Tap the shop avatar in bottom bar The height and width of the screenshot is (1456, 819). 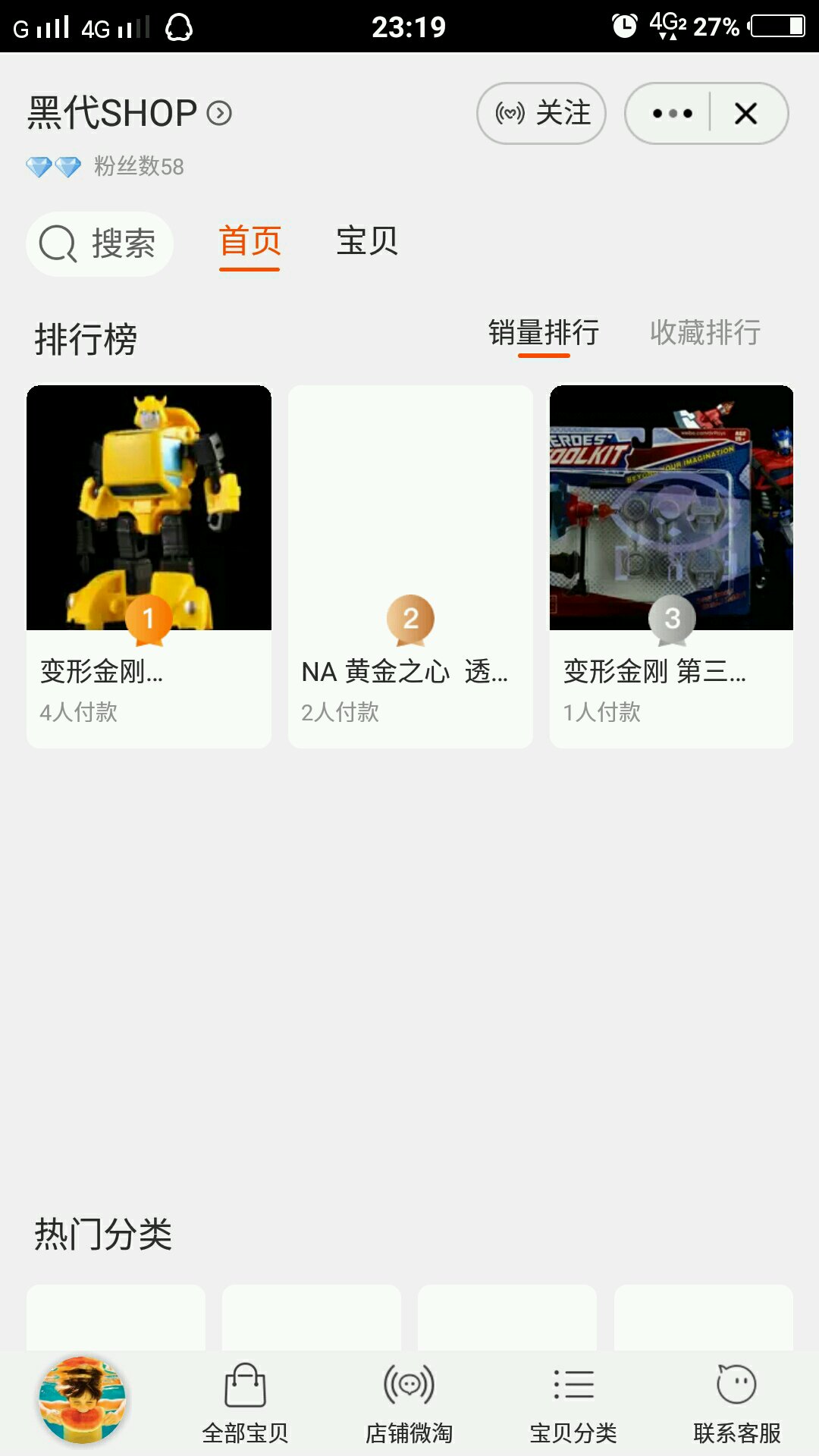(82, 1400)
